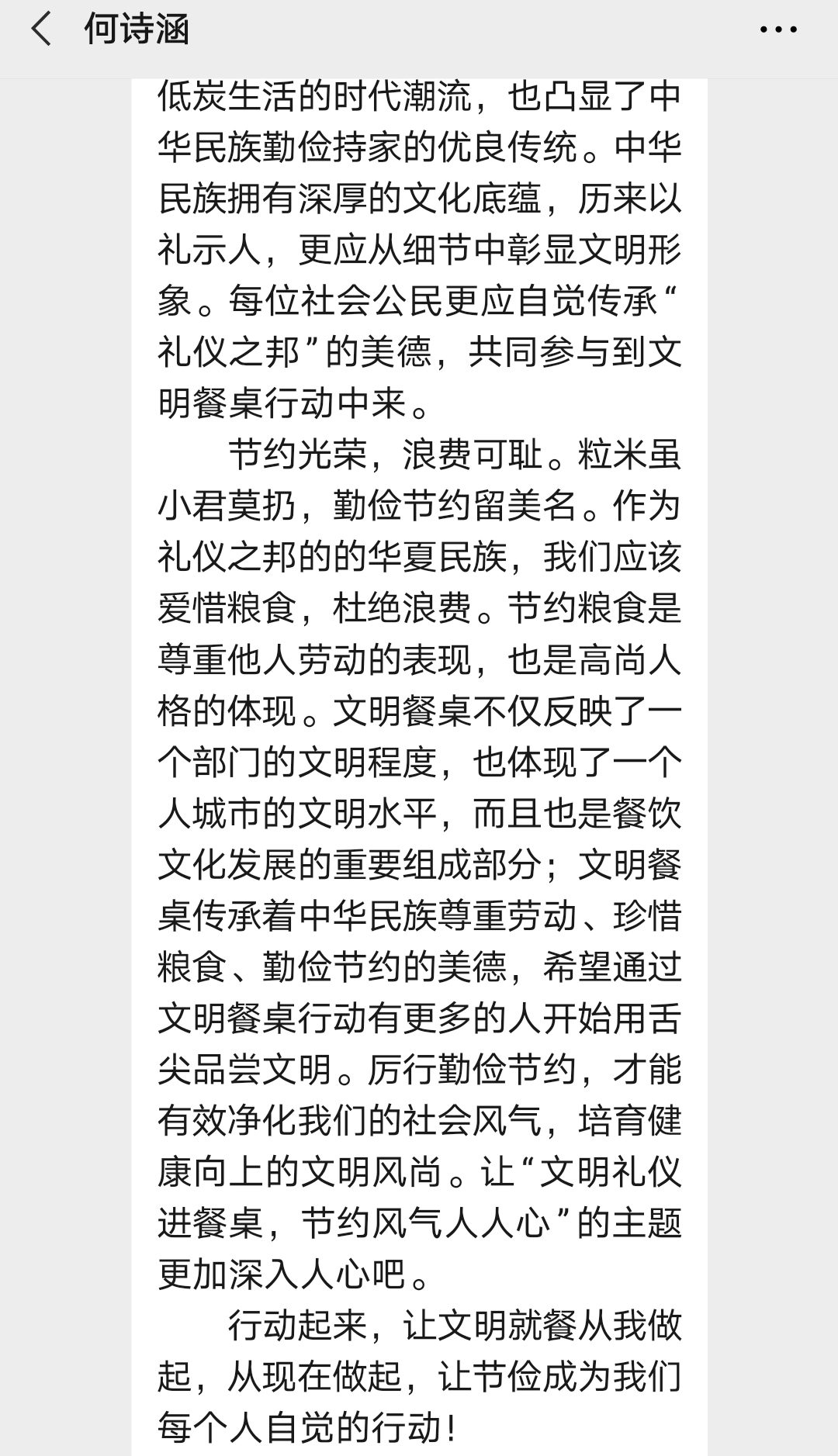Go back from the 何诗涵 chat

point(41,30)
